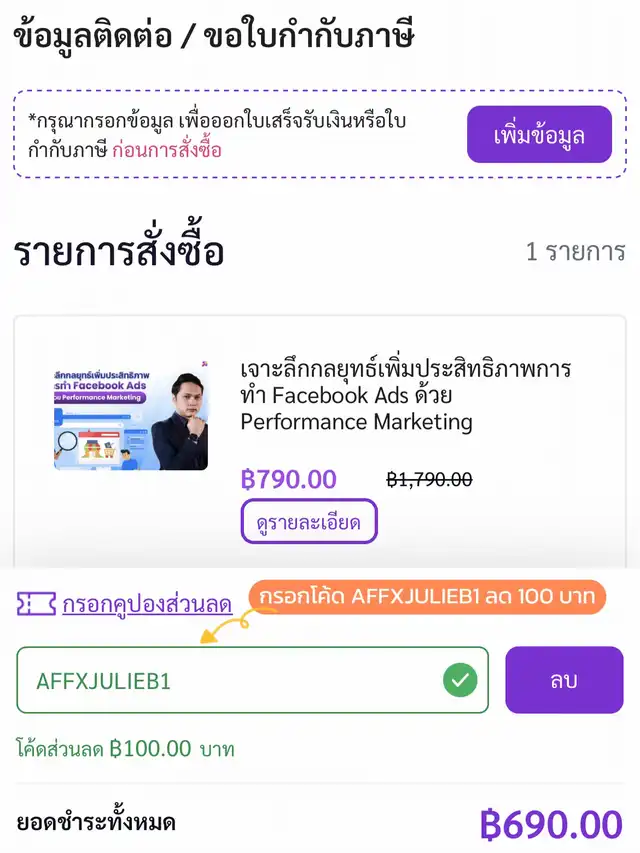Image resolution: width=640 pixels, height=853 pixels.
Task: Open the Facebook Ads course thumbnail
Action: point(131,415)
